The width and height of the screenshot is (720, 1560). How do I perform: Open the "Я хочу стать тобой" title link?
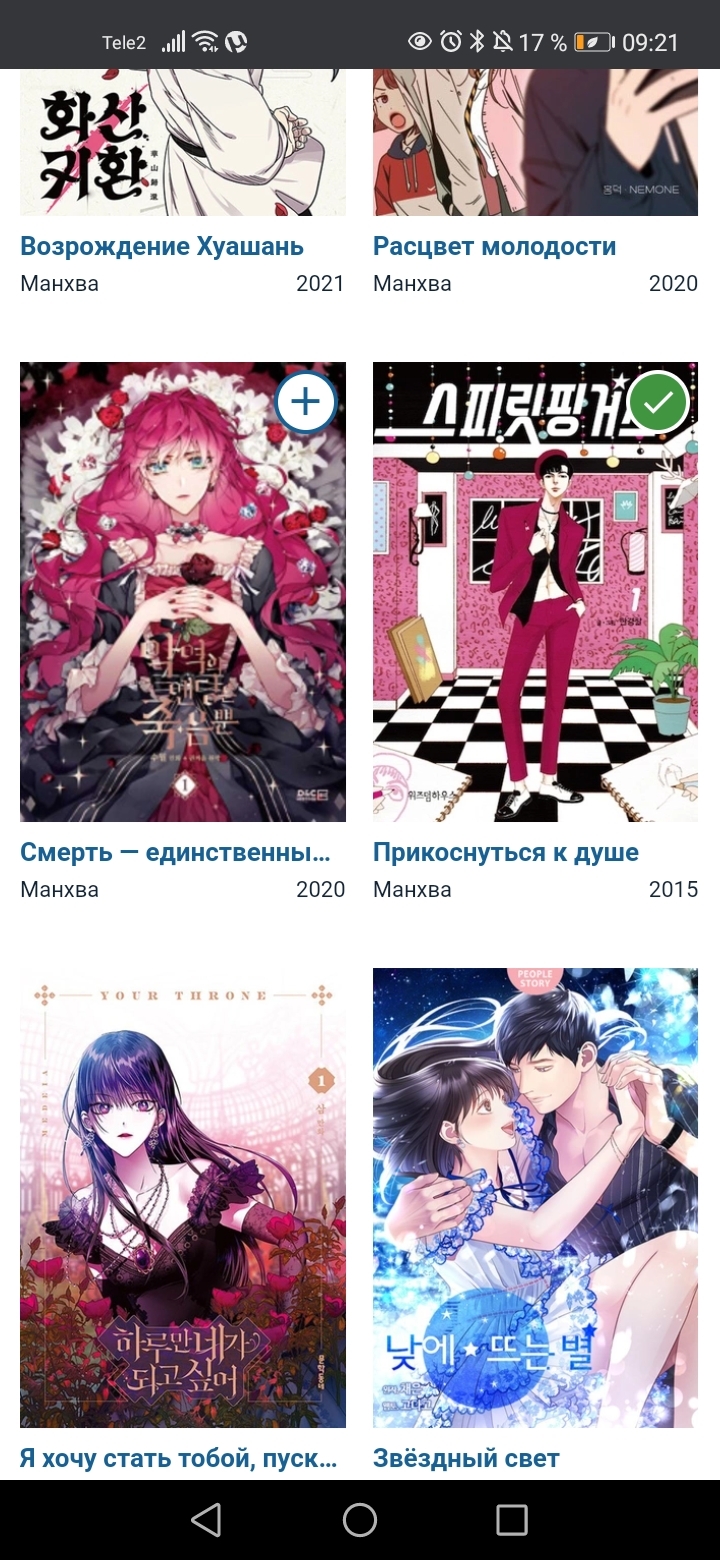pos(178,1458)
